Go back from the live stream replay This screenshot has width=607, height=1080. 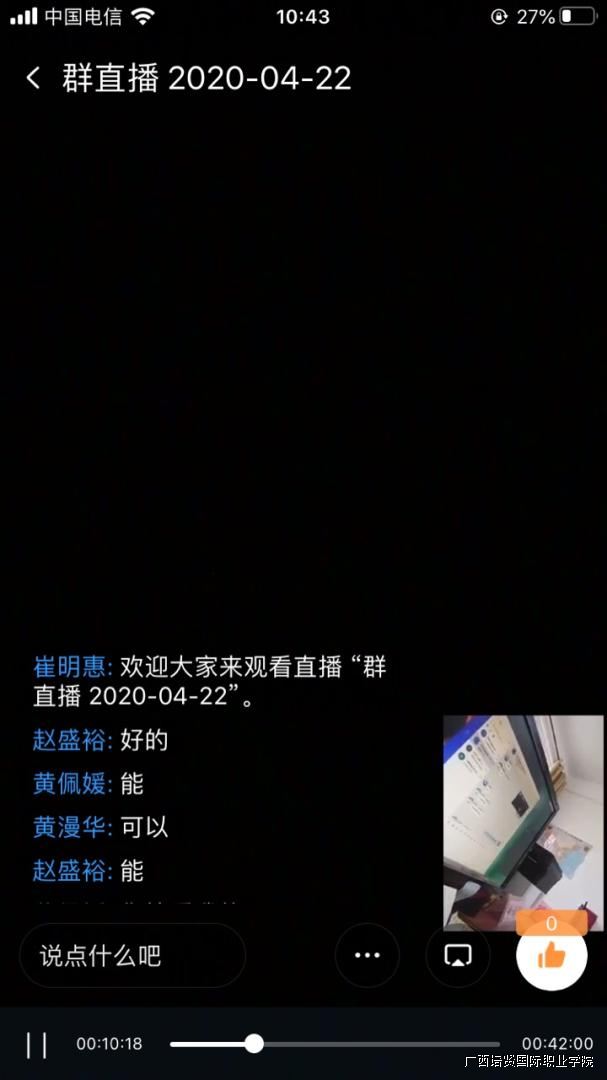pyautogui.click(x=34, y=79)
